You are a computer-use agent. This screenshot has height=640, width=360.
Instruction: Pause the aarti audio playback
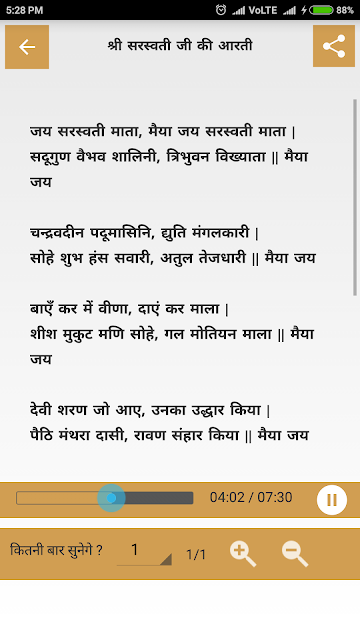tap(332, 500)
